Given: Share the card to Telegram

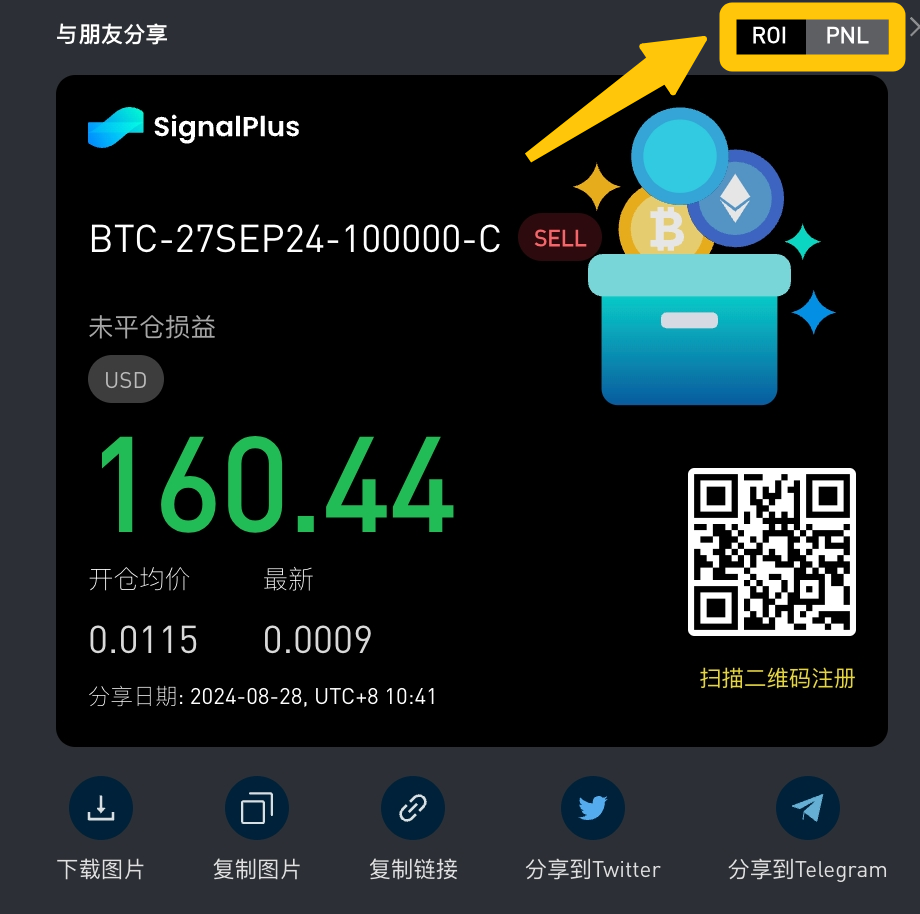Looking at the screenshot, I should coord(807,807).
